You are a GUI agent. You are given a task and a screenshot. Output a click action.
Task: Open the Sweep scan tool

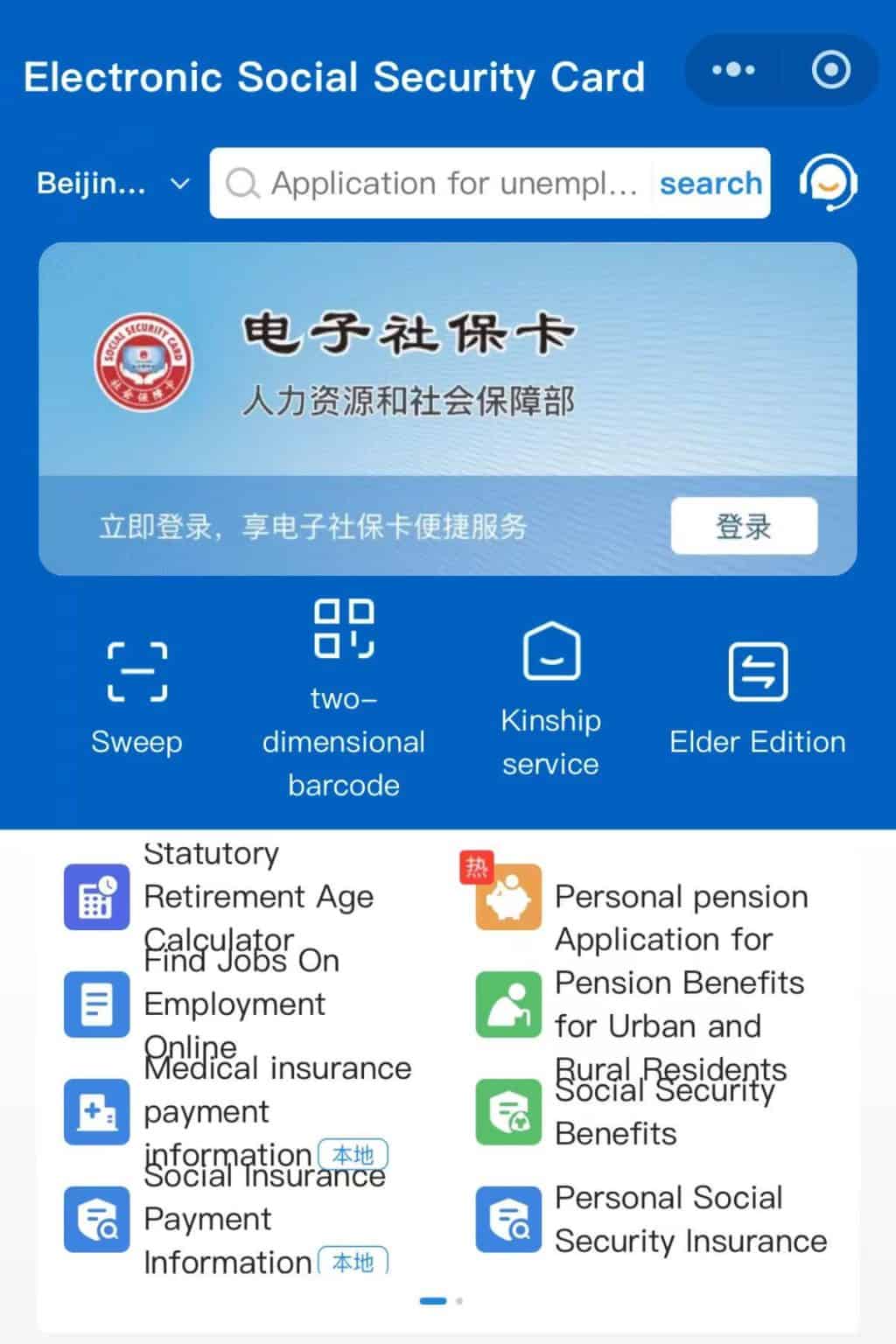point(136,691)
